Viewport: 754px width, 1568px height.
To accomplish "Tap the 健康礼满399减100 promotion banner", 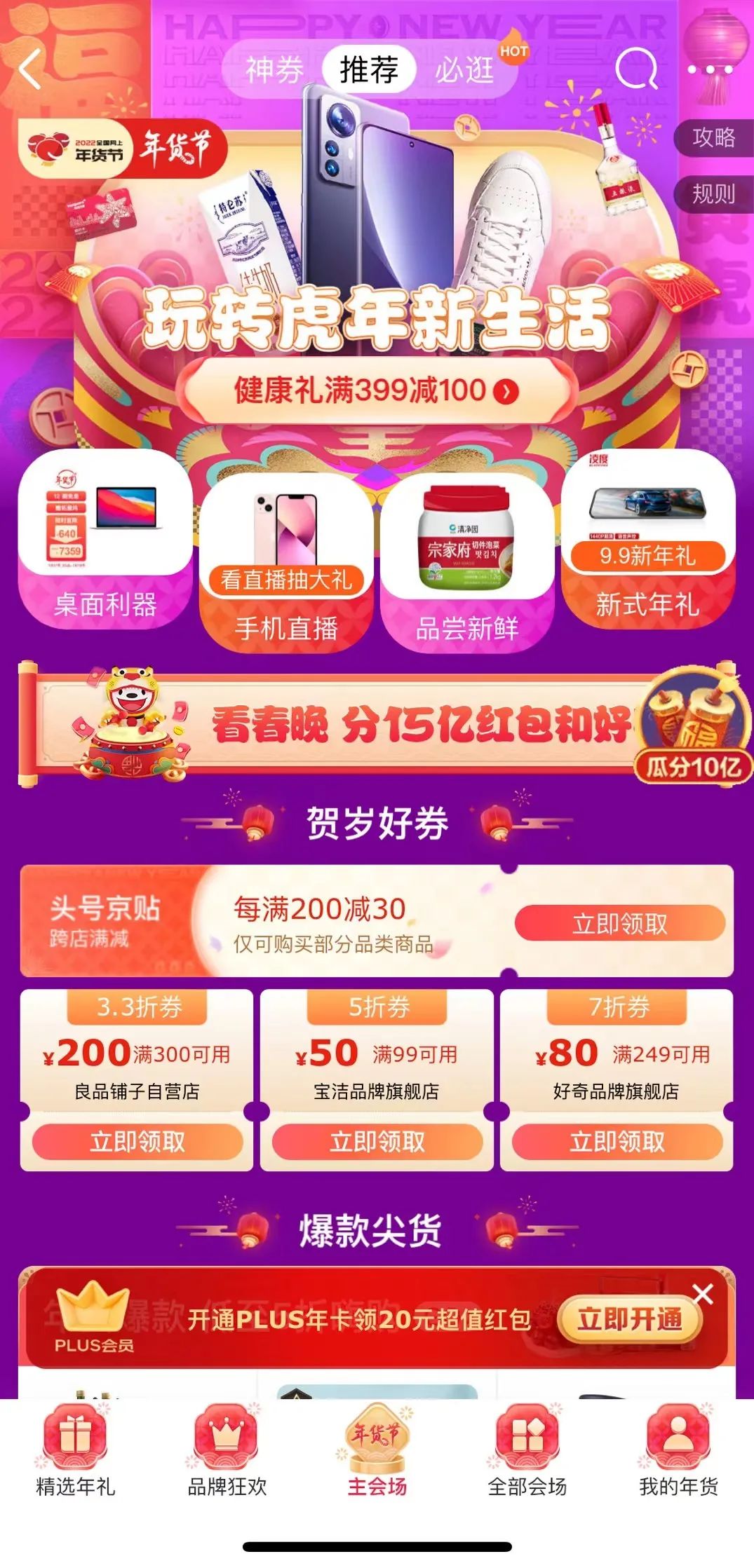I will [377, 390].
